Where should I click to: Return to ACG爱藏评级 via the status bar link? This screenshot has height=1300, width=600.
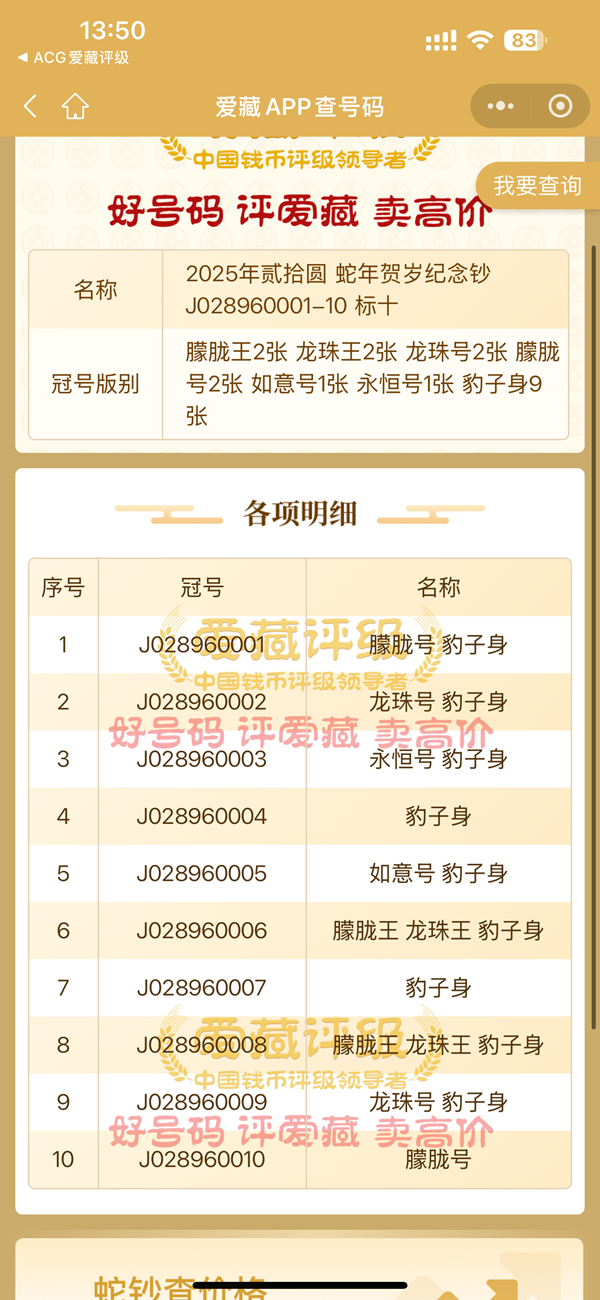74,58
